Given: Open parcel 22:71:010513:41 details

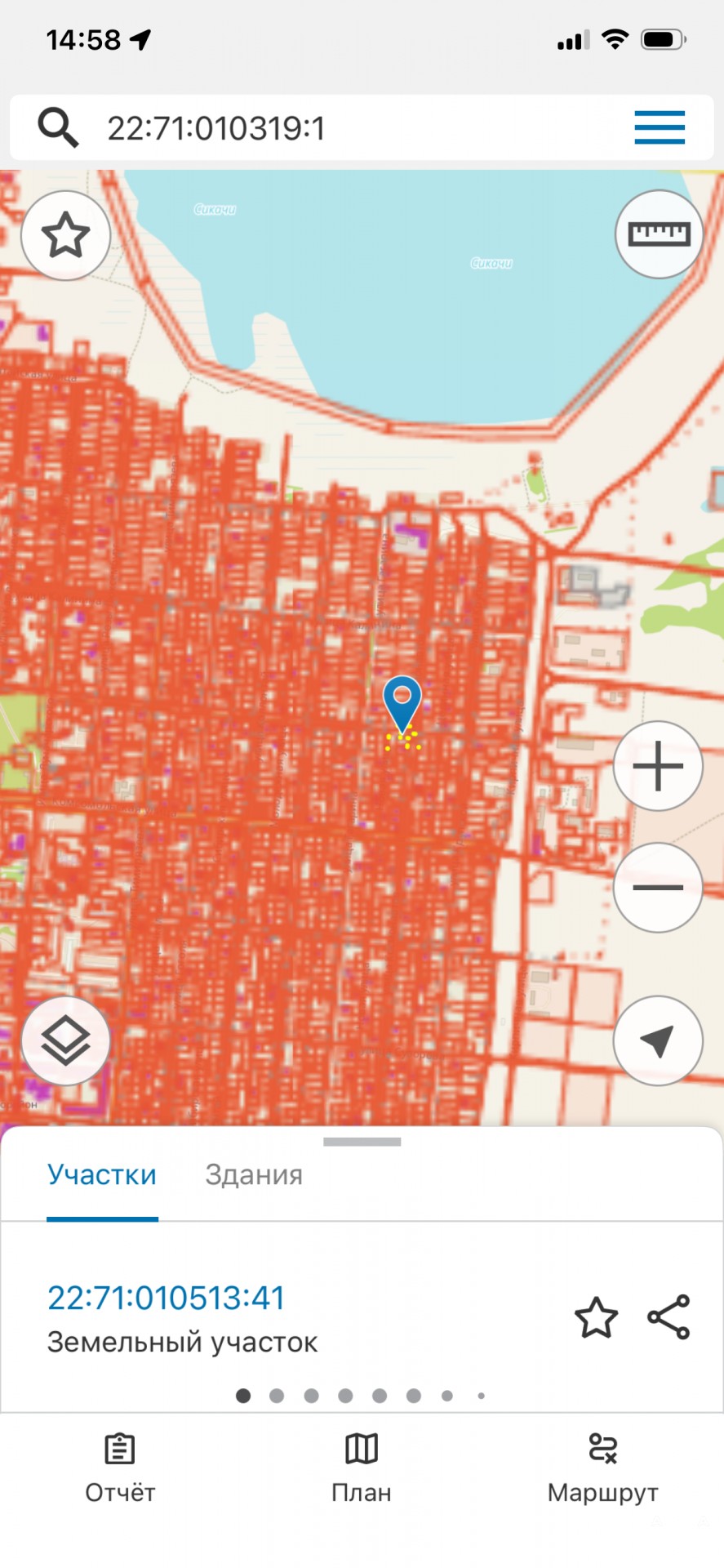Looking at the screenshot, I should pos(167,1298).
